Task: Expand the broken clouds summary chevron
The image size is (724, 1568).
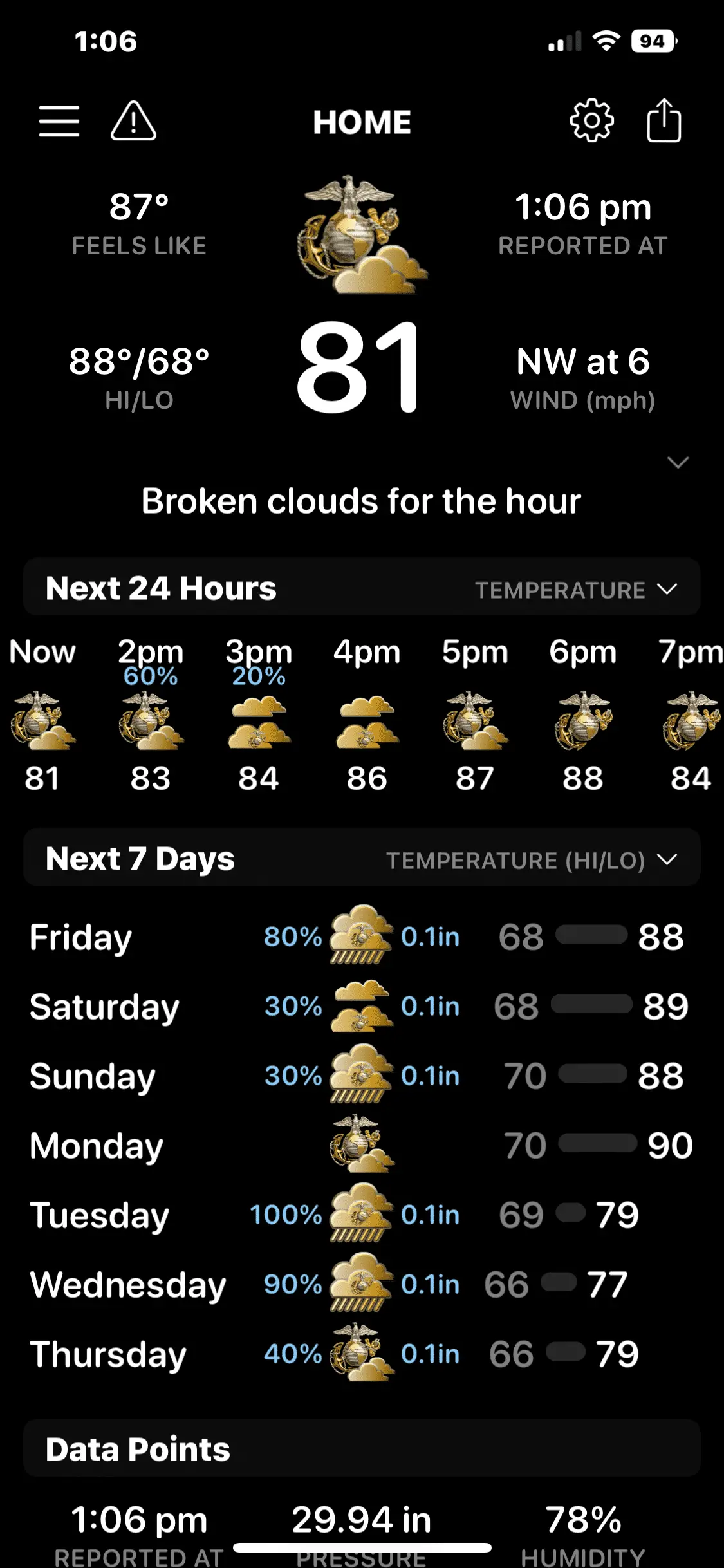Action: point(678,462)
